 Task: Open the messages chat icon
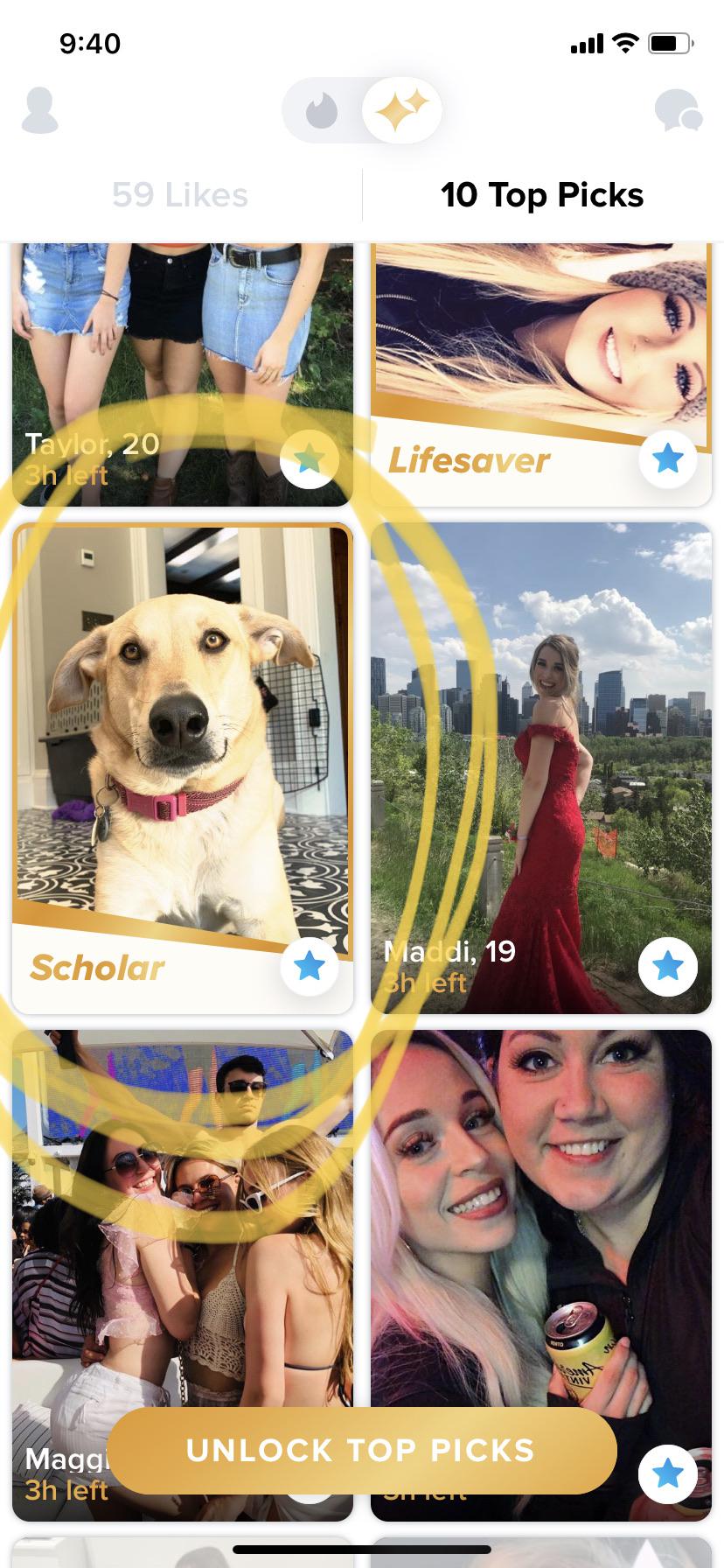(x=678, y=111)
